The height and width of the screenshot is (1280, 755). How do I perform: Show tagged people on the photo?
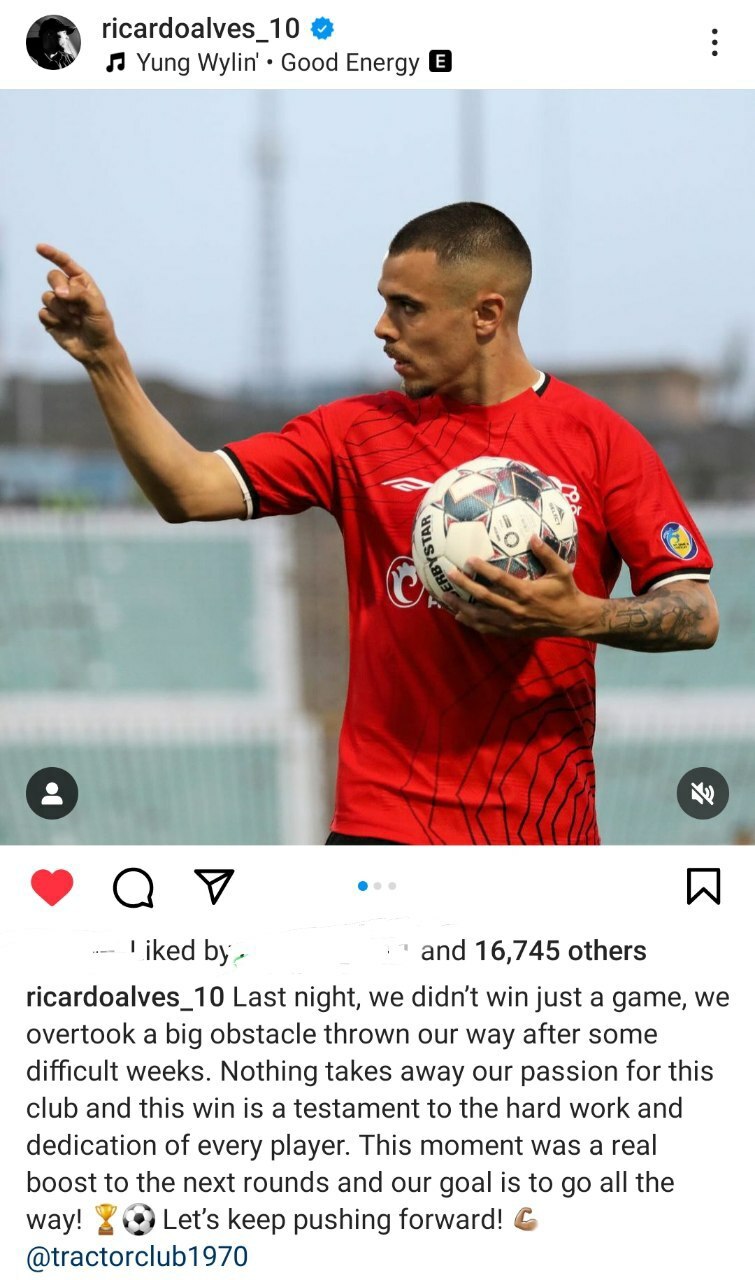pos(52,793)
